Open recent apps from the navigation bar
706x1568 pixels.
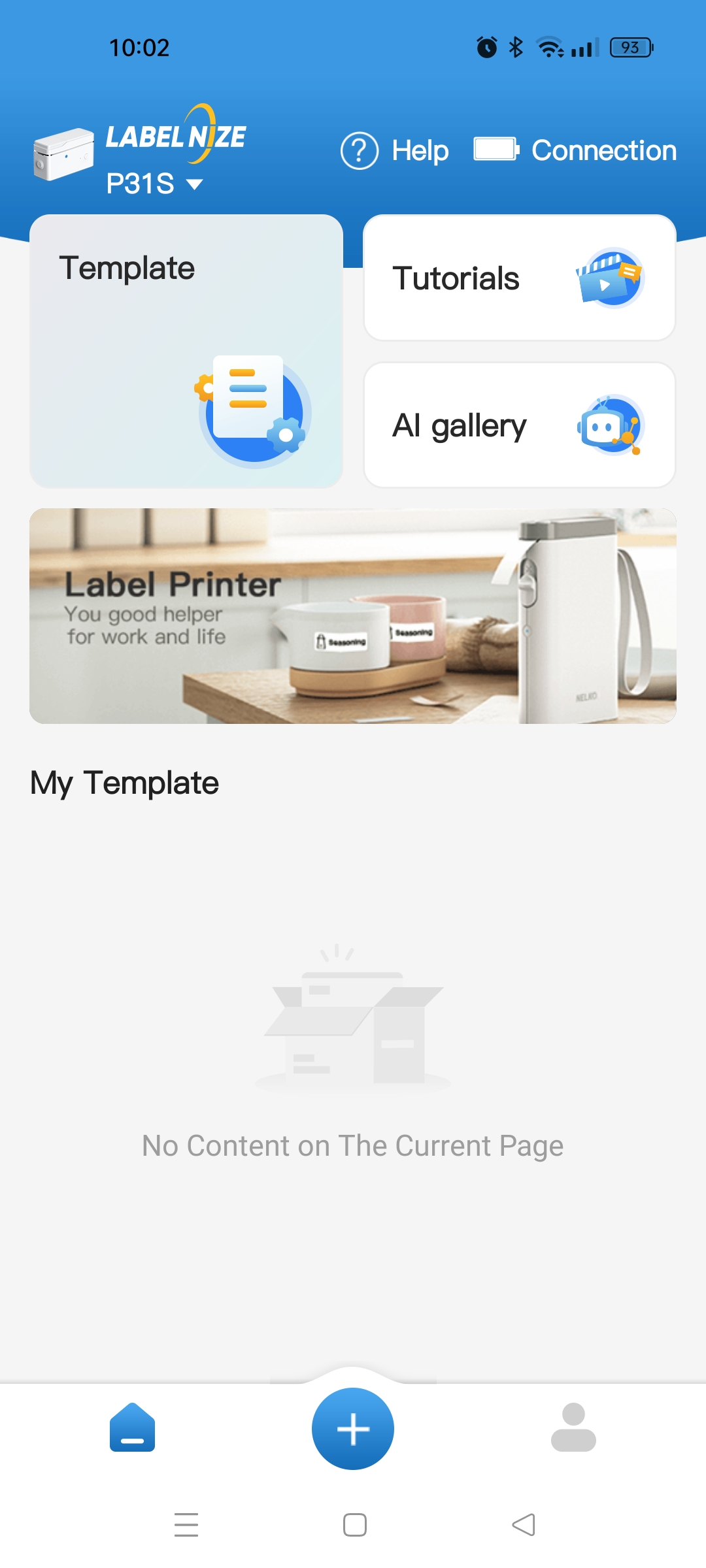(x=186, y=1525)
